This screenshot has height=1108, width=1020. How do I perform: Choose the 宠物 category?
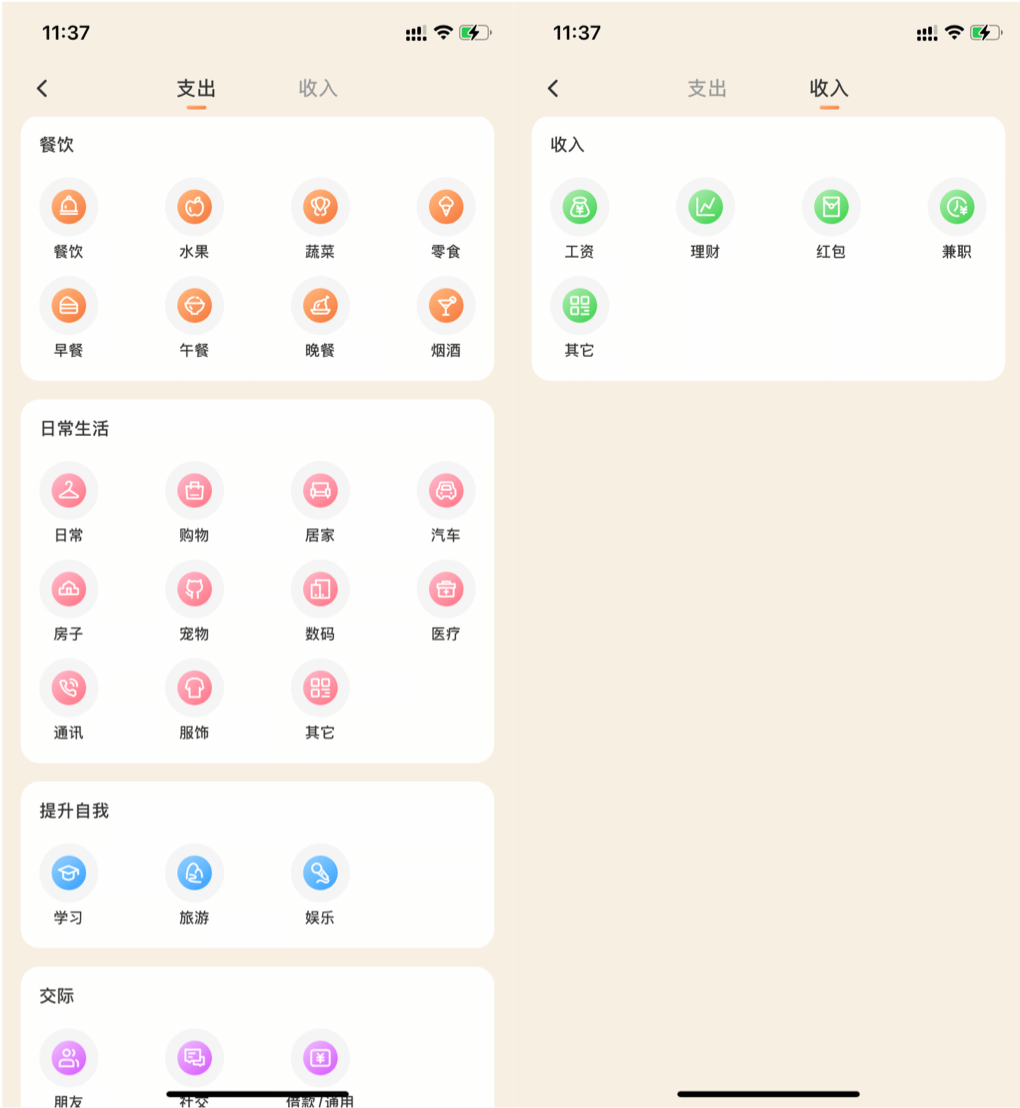coord(194,590)
